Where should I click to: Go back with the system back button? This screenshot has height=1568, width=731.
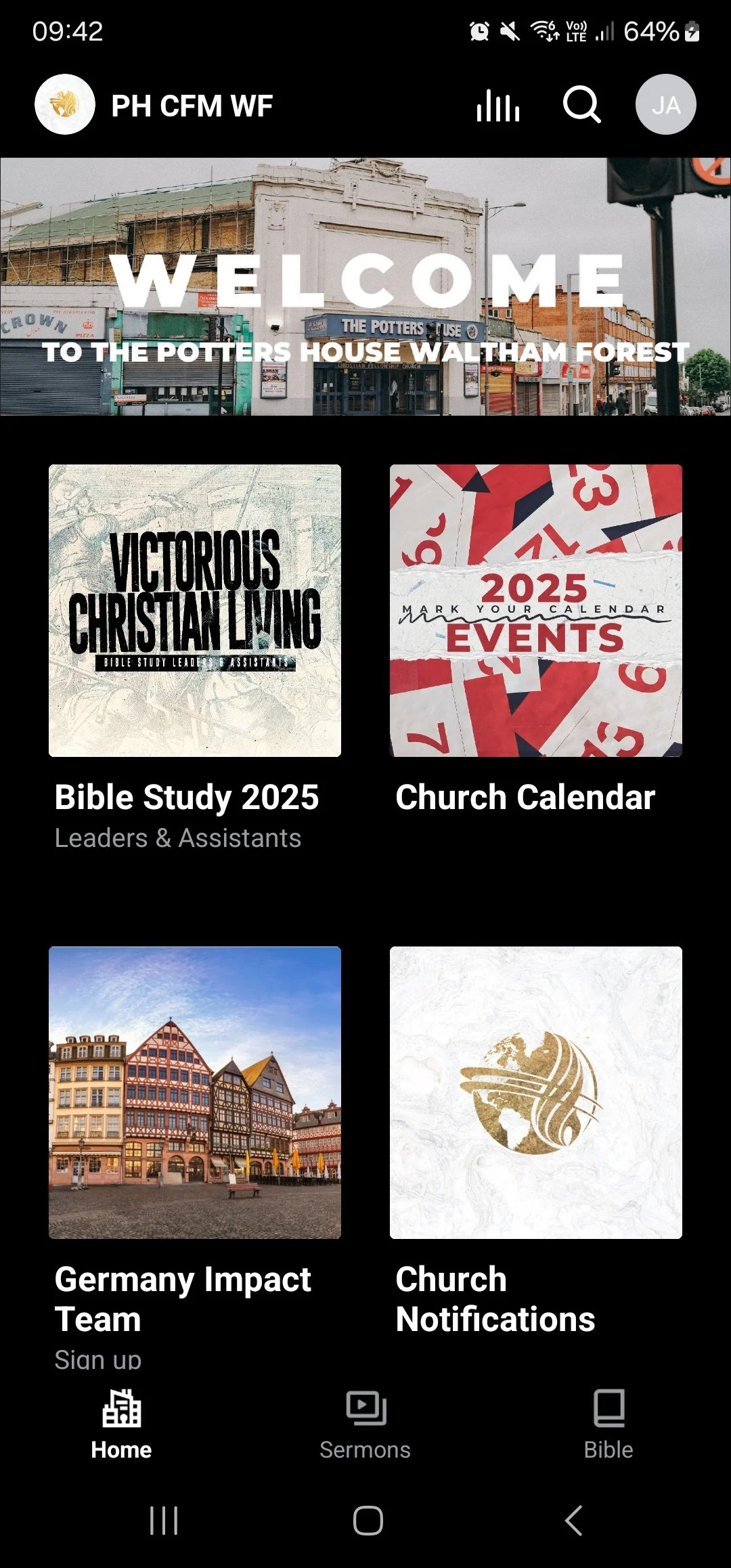[573, 1521]
